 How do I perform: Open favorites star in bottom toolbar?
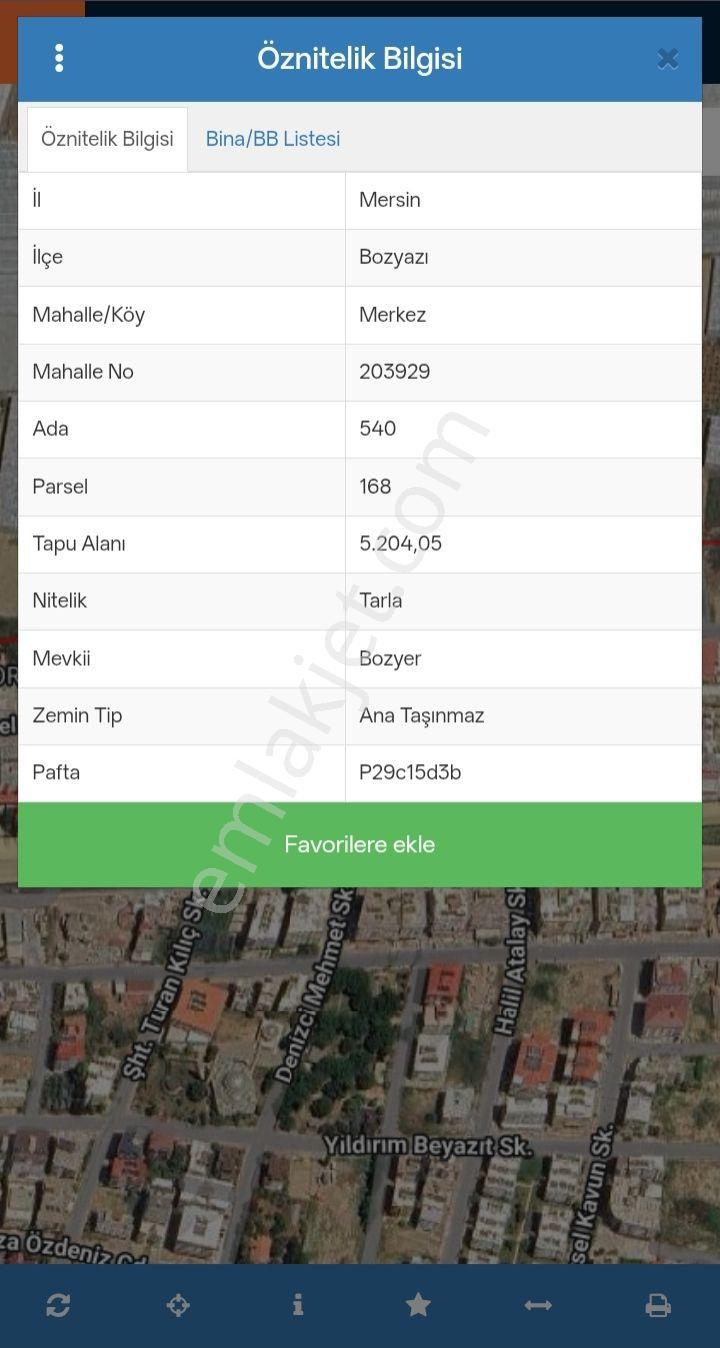tap(418, 1304)
